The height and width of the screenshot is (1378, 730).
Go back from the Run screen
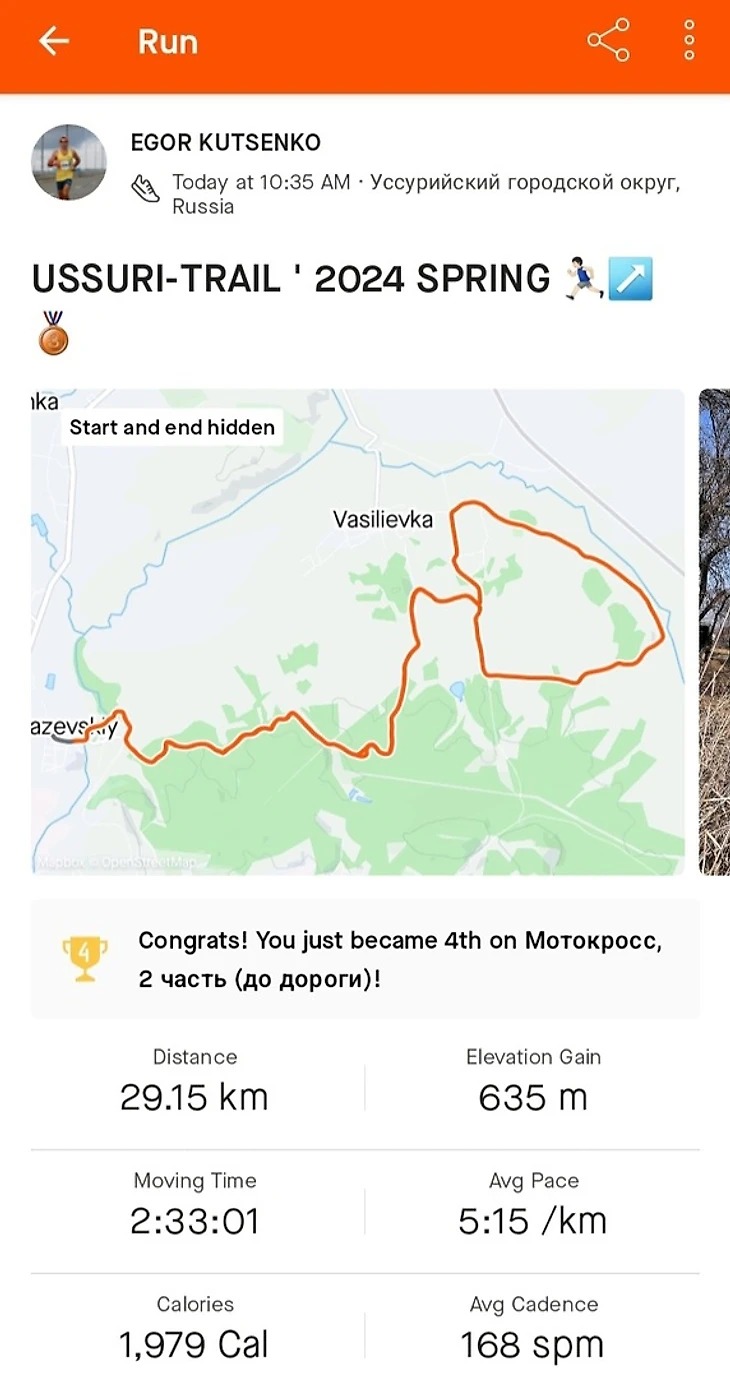tap(54, 41)
